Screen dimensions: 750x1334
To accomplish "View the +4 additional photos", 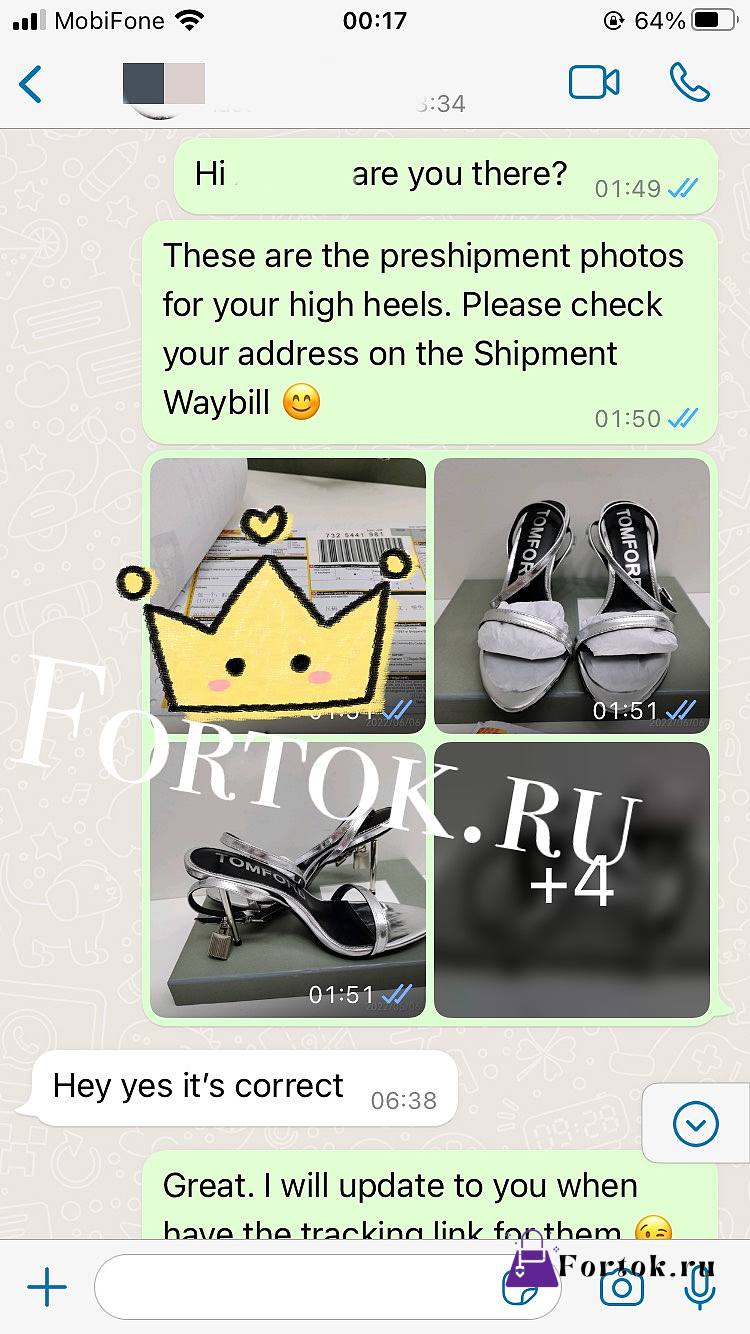I will 572,879.
